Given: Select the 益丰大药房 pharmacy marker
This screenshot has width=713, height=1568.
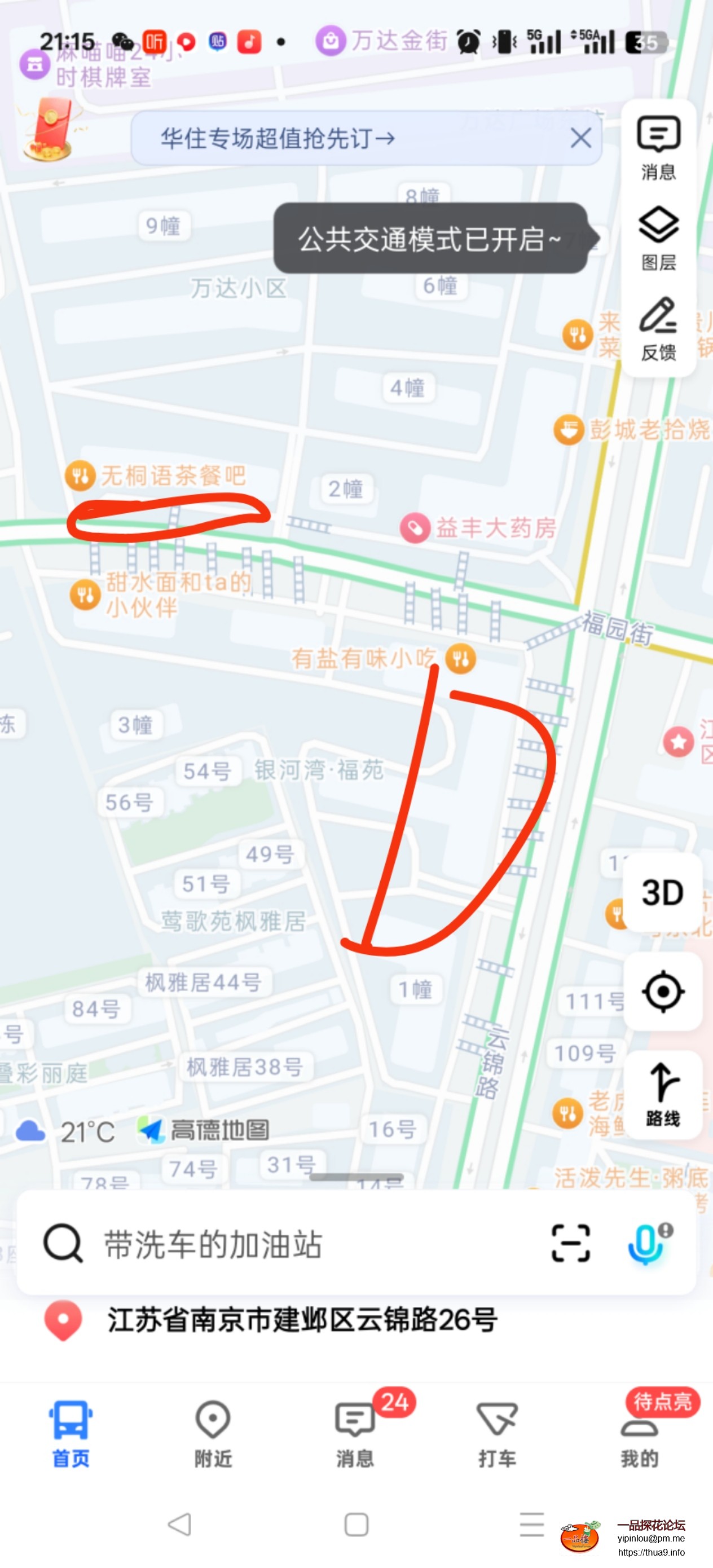Looking at the screenshot, I should [416, 527].
